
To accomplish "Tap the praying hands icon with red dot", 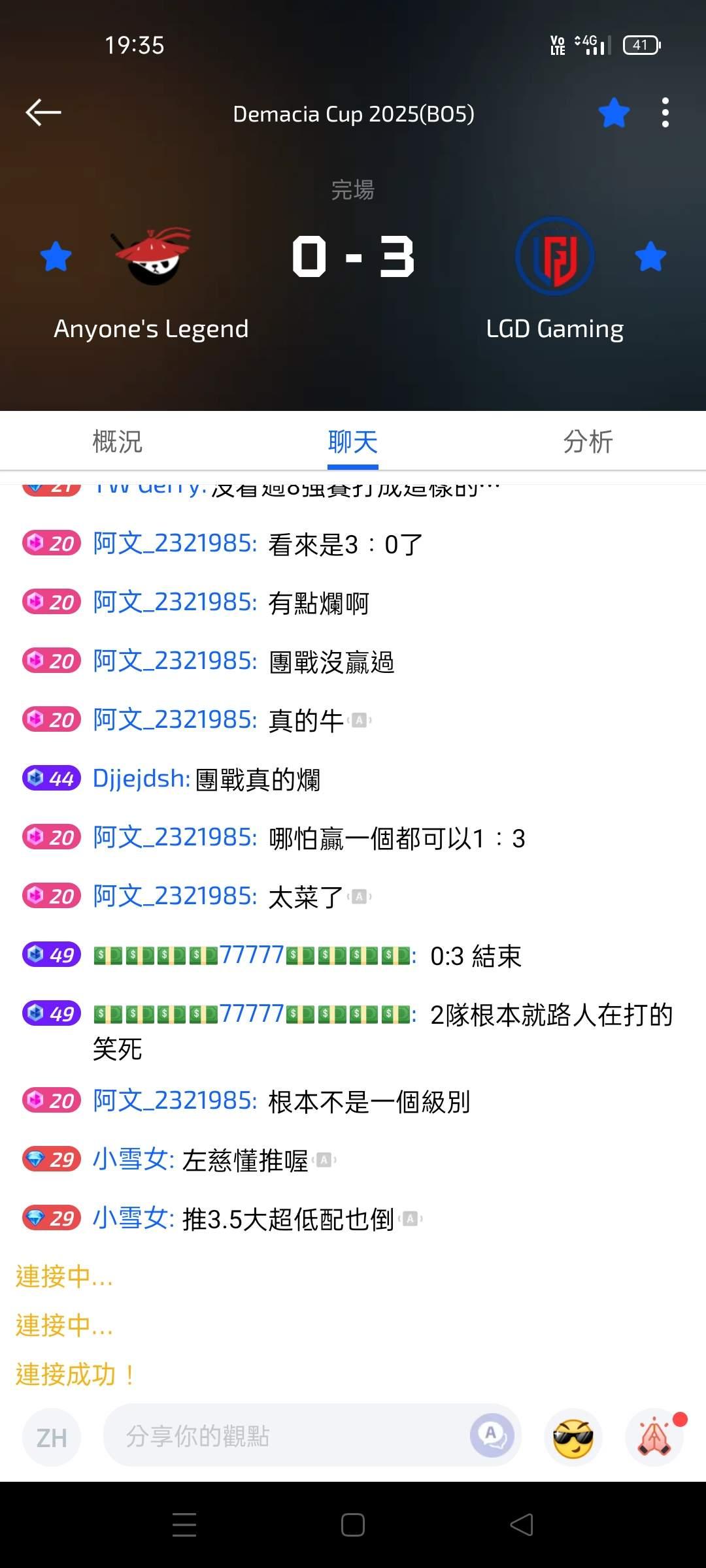I will [x=654, y=1437].
